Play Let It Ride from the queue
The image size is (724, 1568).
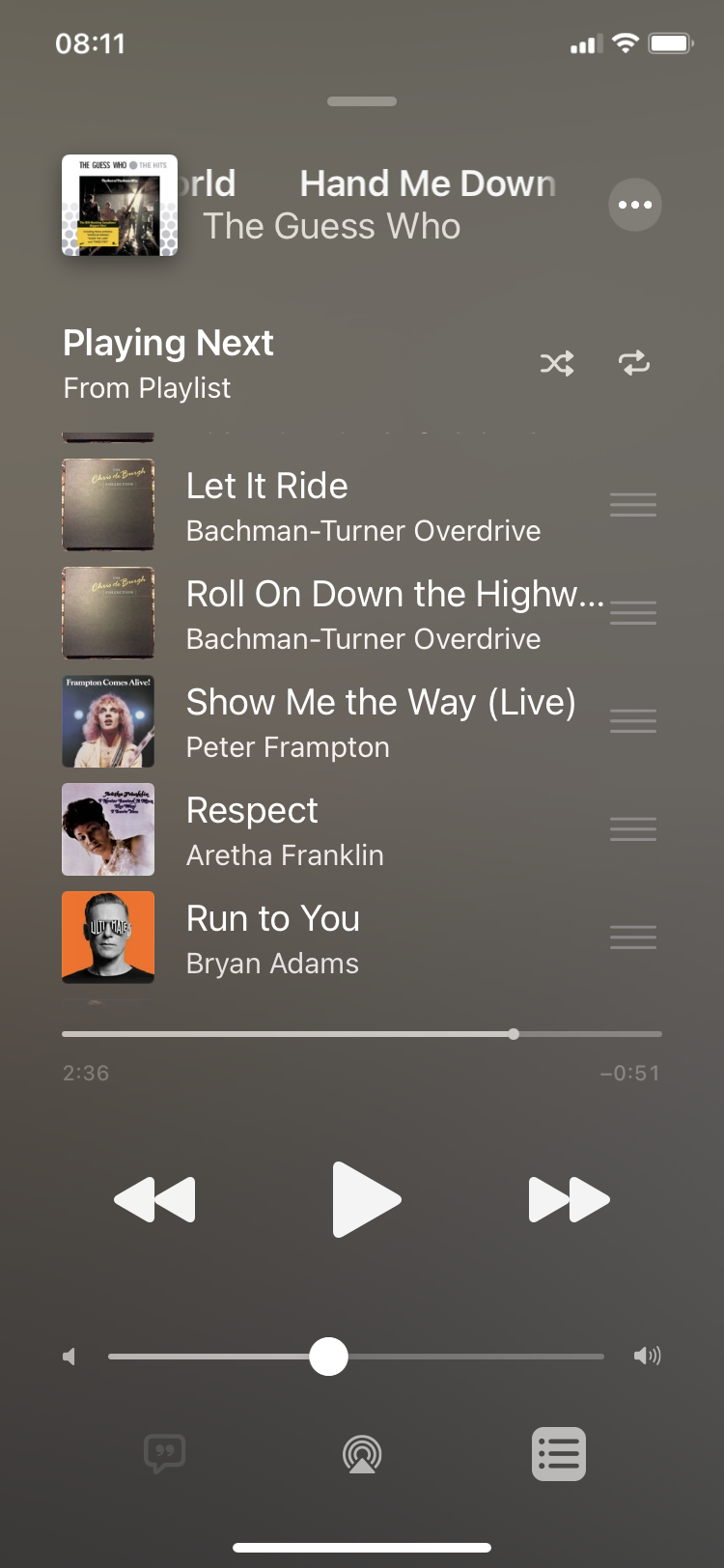click(x=363, y=506)
